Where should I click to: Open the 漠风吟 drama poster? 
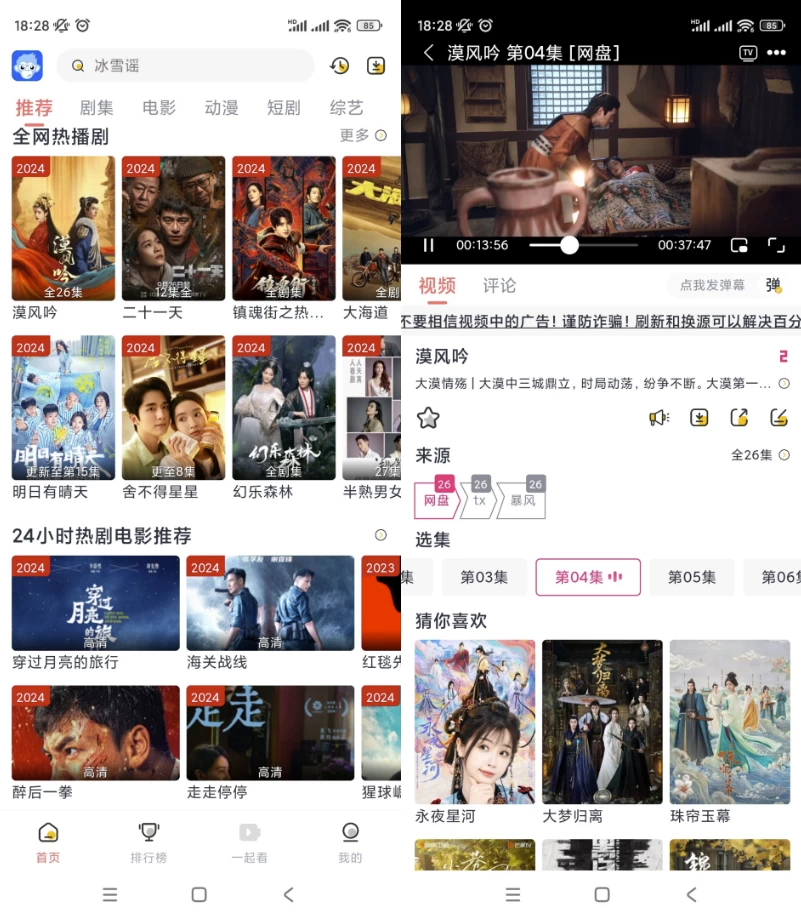tap(63, 229)
